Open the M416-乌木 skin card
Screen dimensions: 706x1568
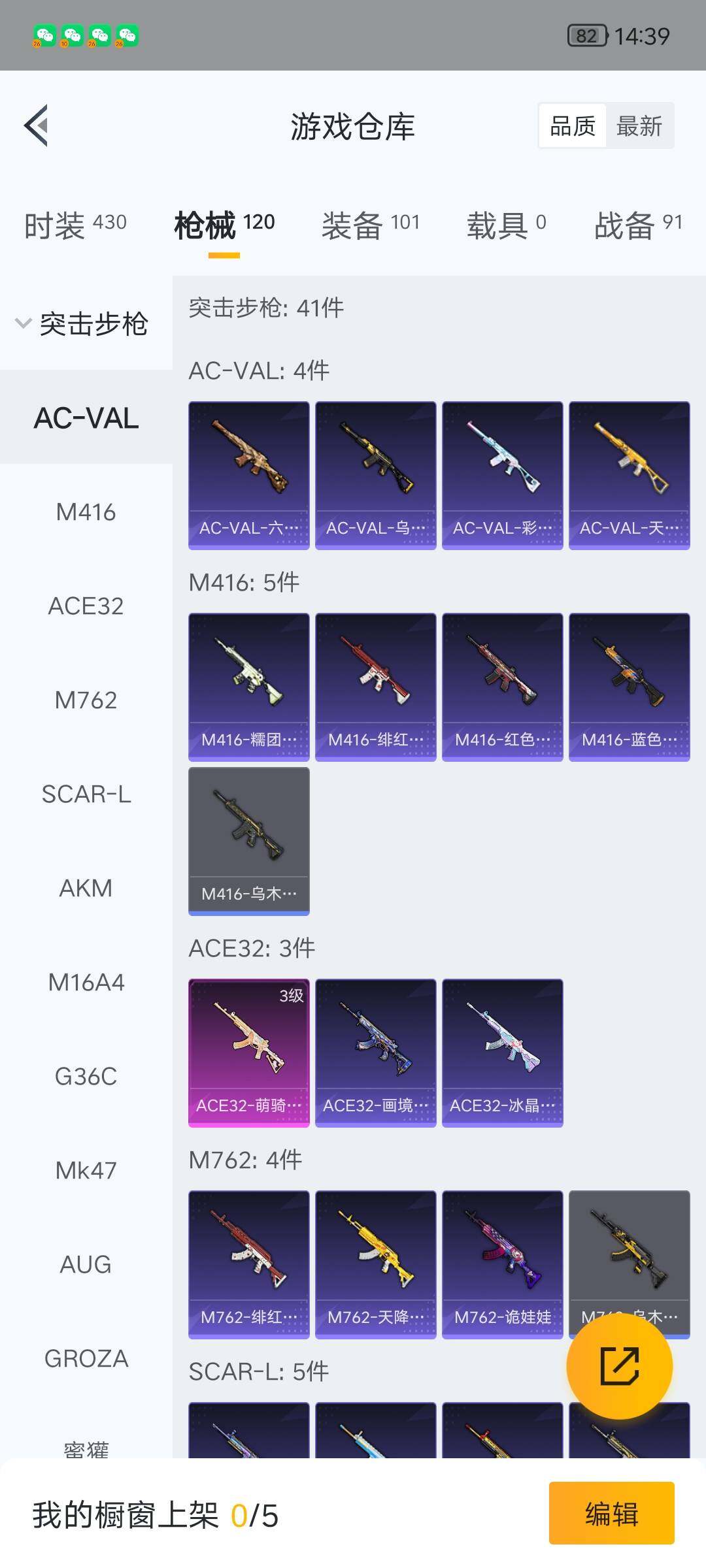point(249,841)
